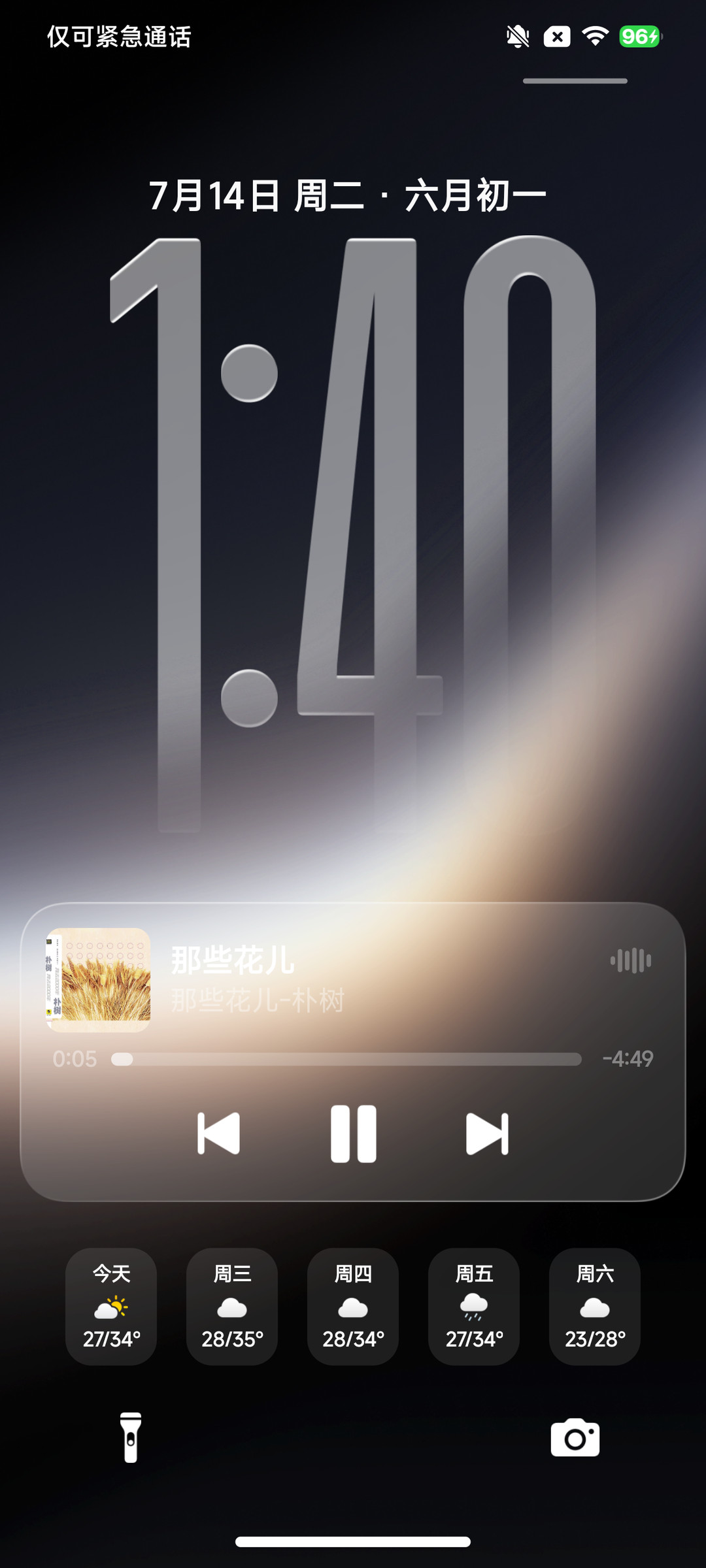Open today's 今天 weather forecast
Screen dimensions: 706x1568
[x=111, y=1307]
